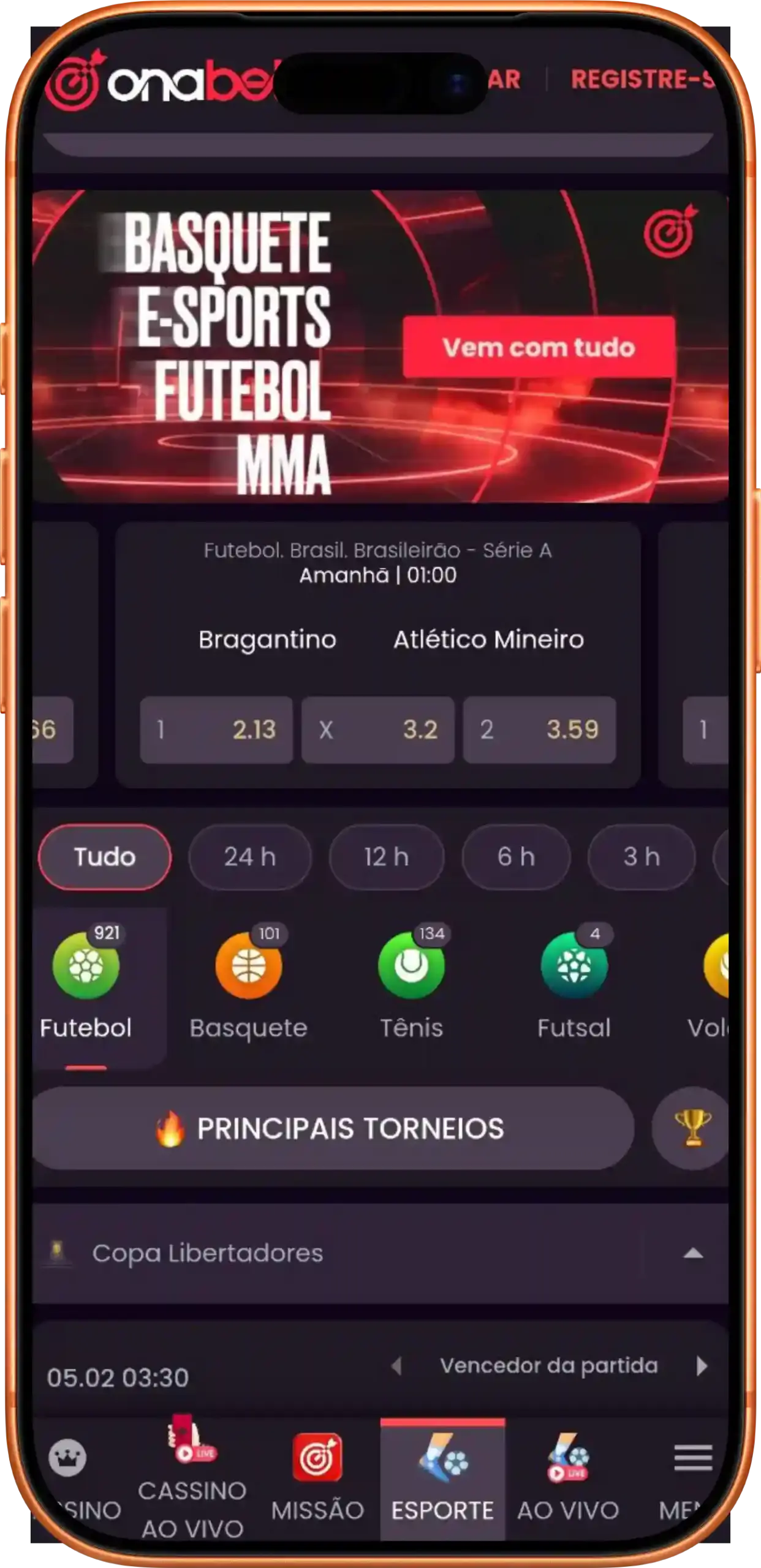
Task: Pick Atlético Mineiro win at 3.59
Action: (539, 729)
